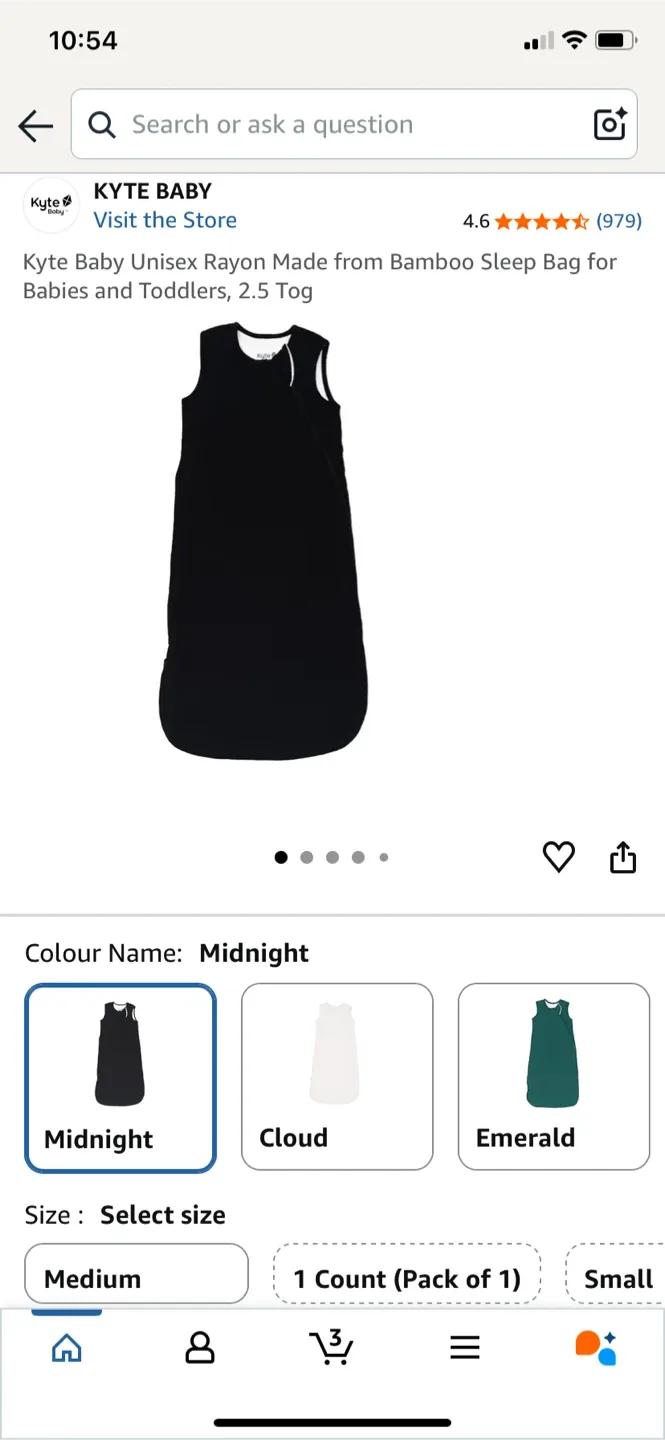The height and width of the screenshot is (1440, 665).
Task: Add the sleep bag to wish list
Action: tap(558, 857)
